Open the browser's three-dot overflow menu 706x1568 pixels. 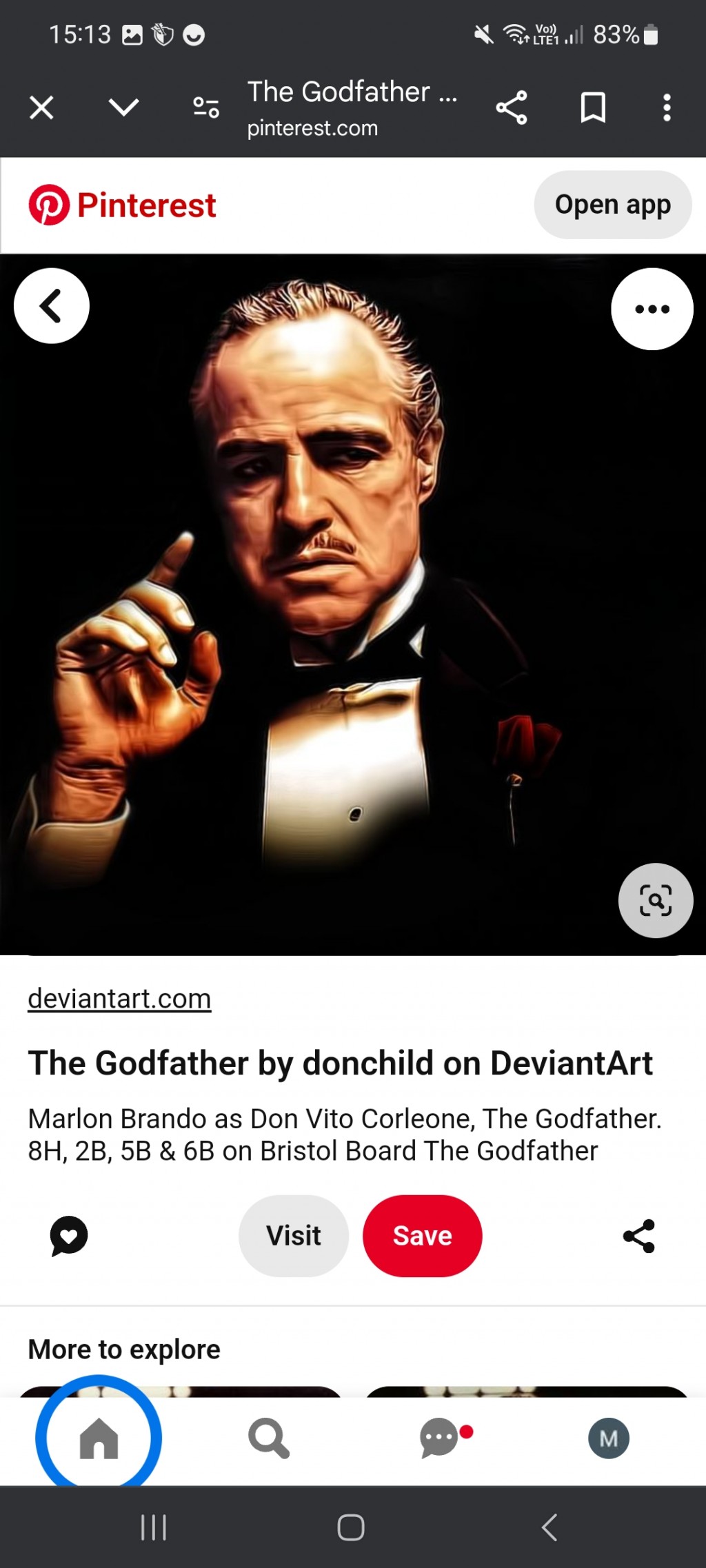coord(667,108)
